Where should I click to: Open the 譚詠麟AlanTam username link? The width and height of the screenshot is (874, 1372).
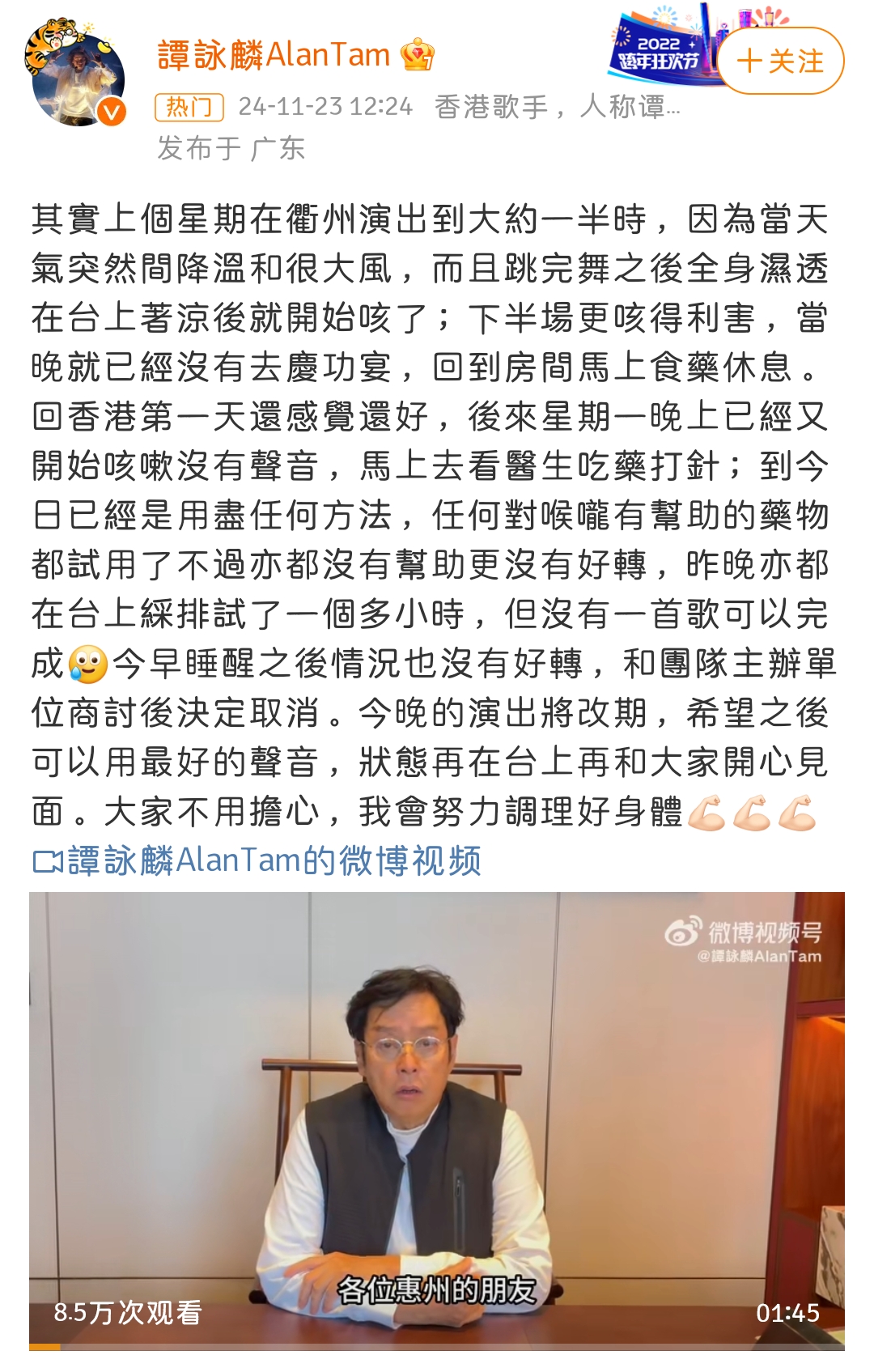(x=274, y=55)
